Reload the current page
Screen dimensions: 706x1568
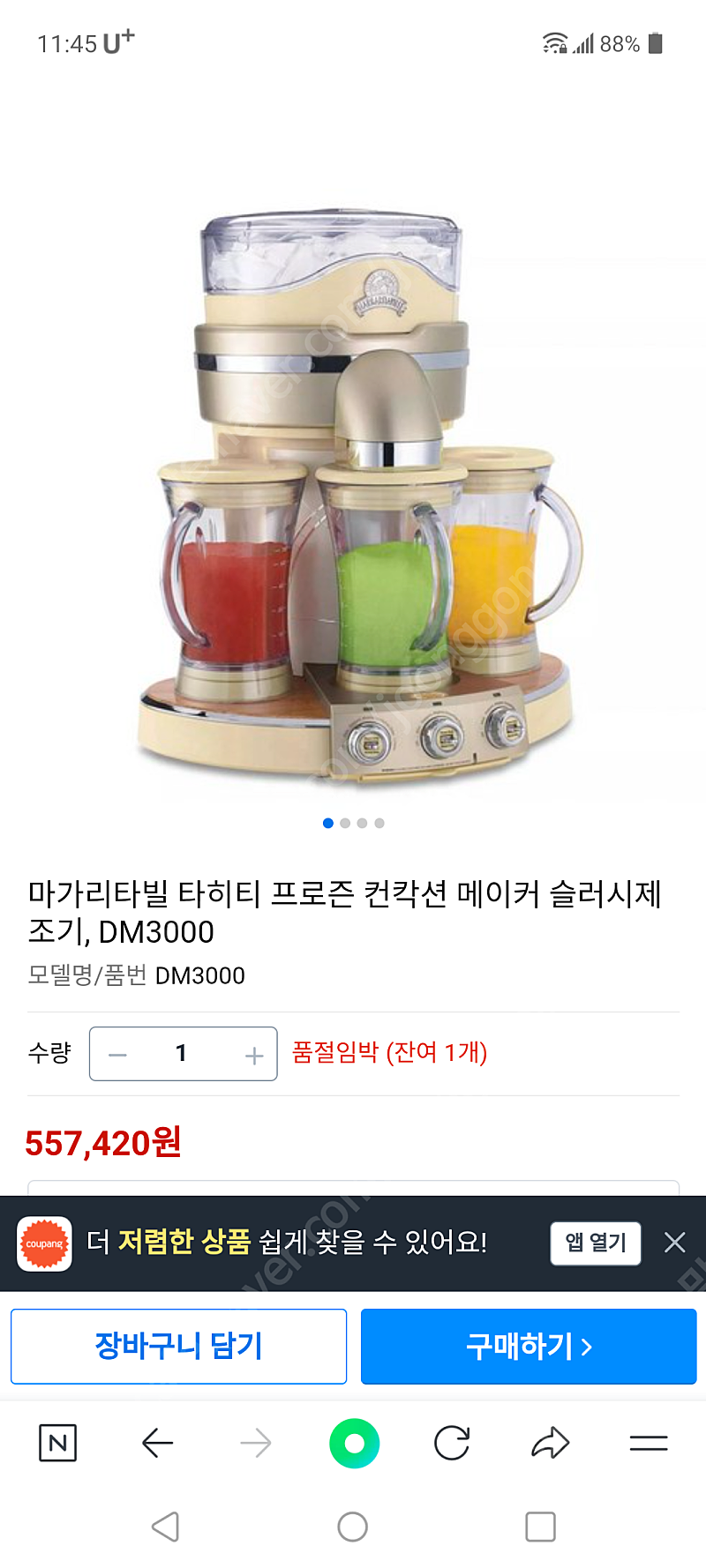click(452, 1444)
